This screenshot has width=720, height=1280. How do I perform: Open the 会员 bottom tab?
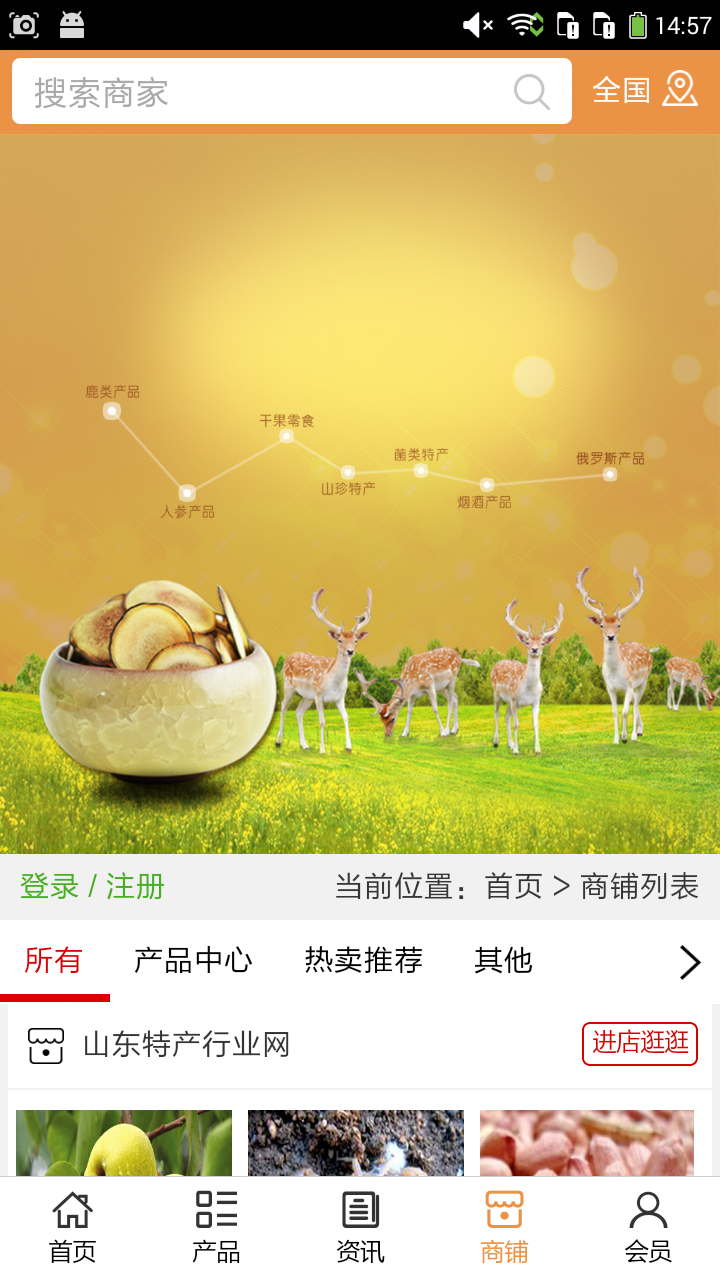tap(648, 1228)
